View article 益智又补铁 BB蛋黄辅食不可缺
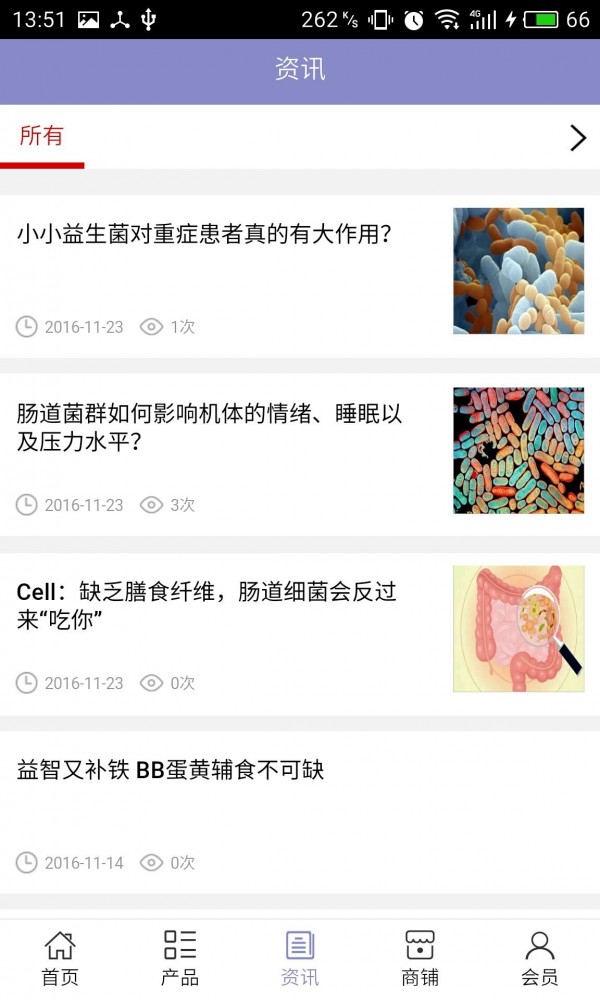600x1000 pixels. tap(171, 770)
